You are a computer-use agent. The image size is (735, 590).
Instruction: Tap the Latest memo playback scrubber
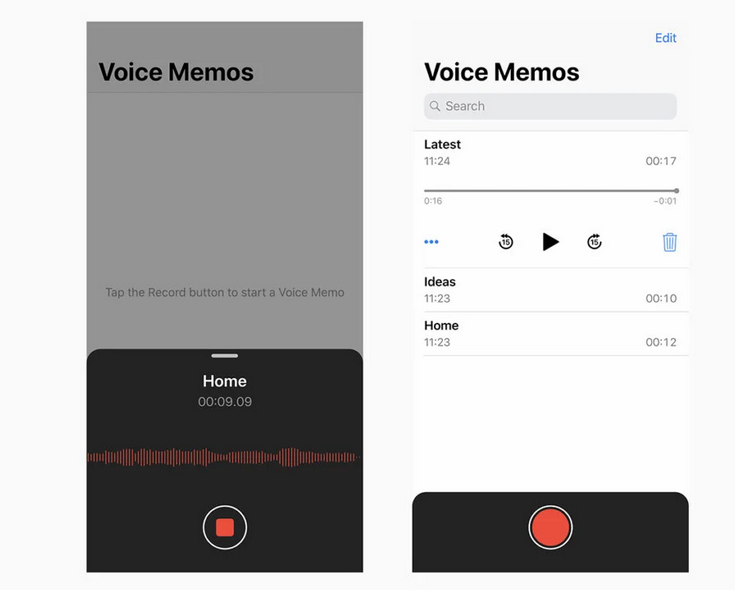click(550, 190)
